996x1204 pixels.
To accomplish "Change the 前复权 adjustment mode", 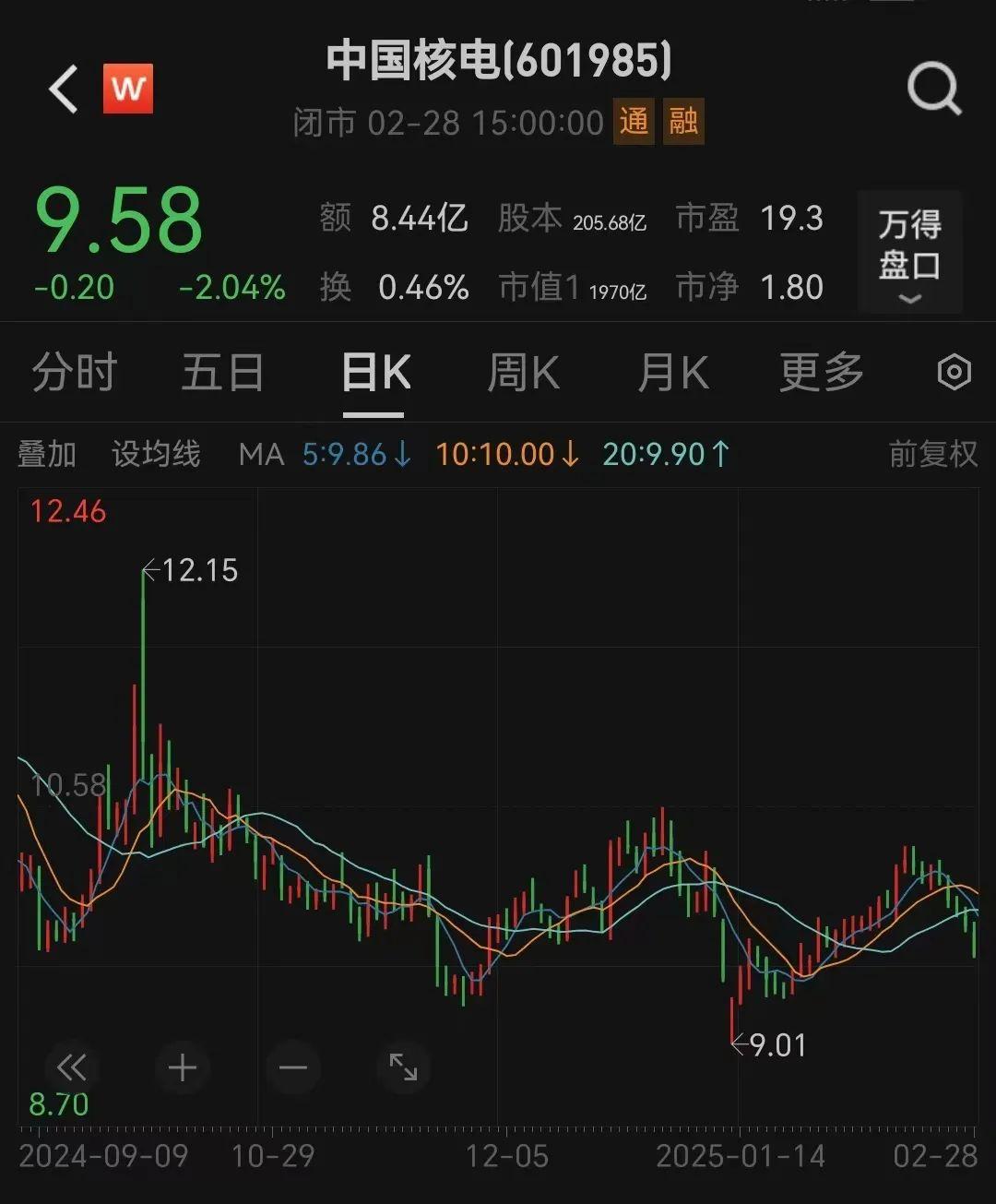I will coord(932,454).
